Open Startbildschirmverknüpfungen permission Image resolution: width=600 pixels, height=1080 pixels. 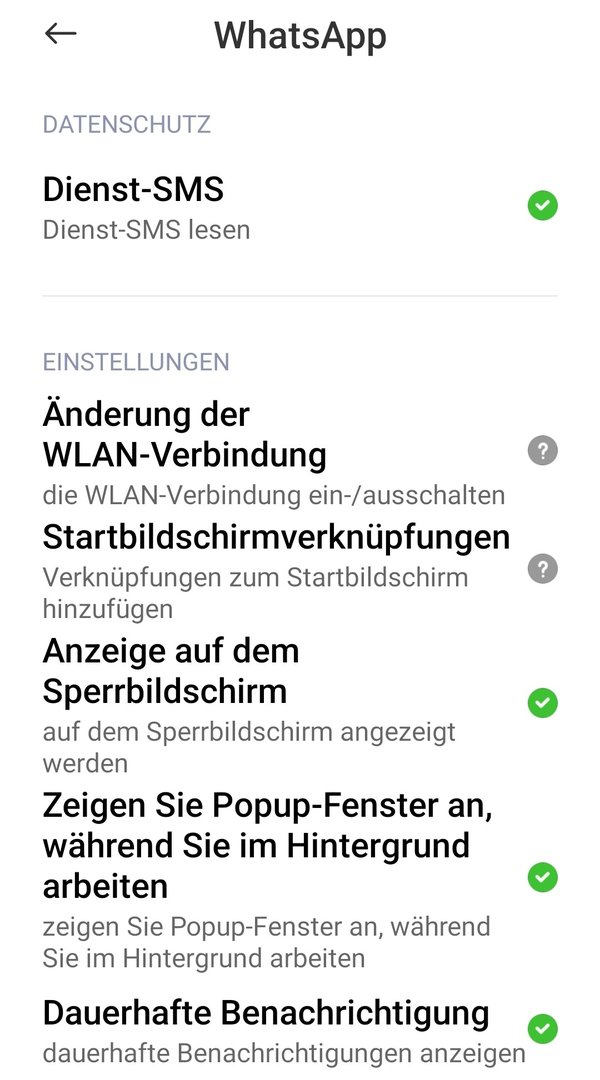point(280,569)
